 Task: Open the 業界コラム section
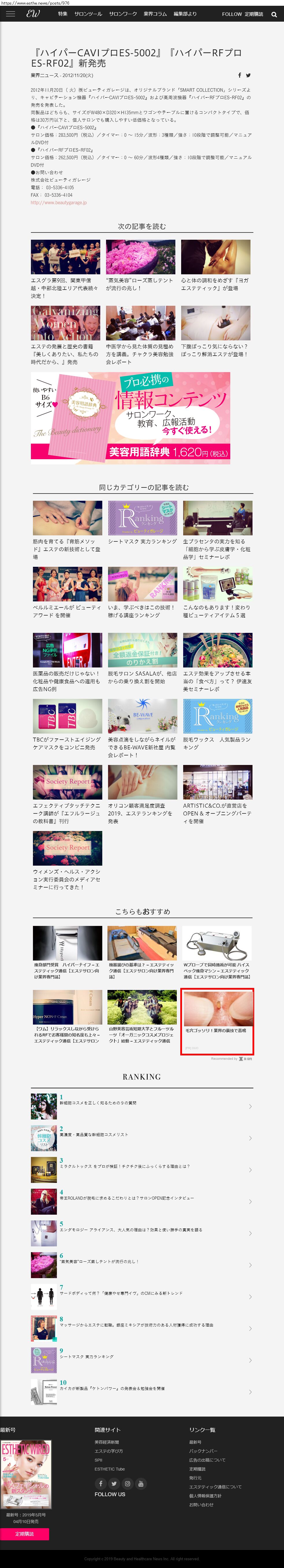(x=155, y=14)
